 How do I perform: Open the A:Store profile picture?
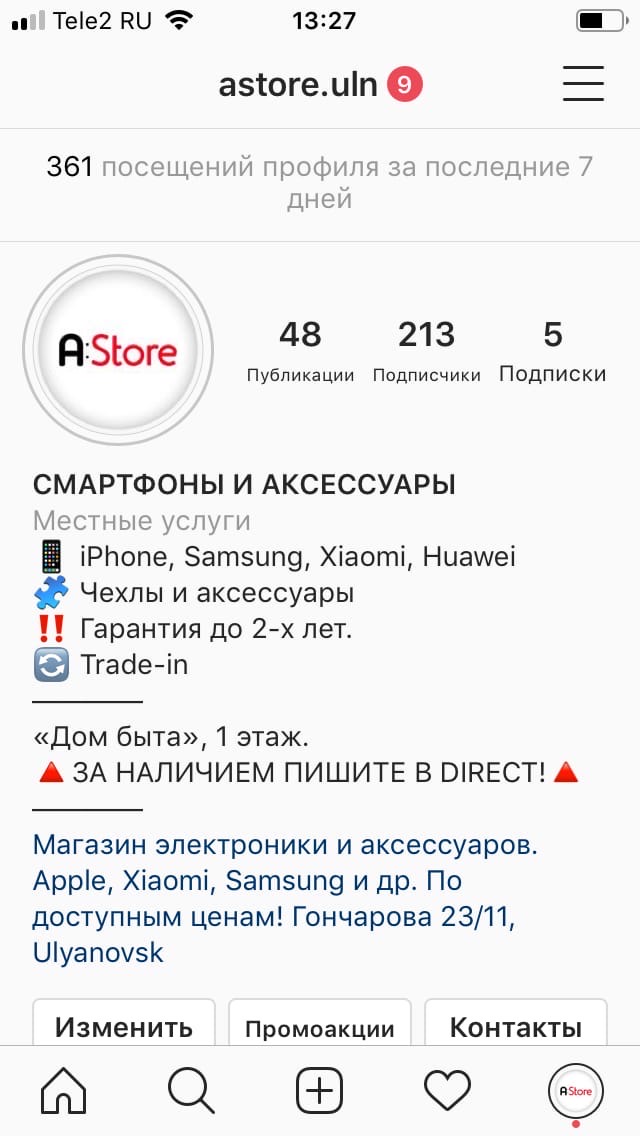coord(118,350)
